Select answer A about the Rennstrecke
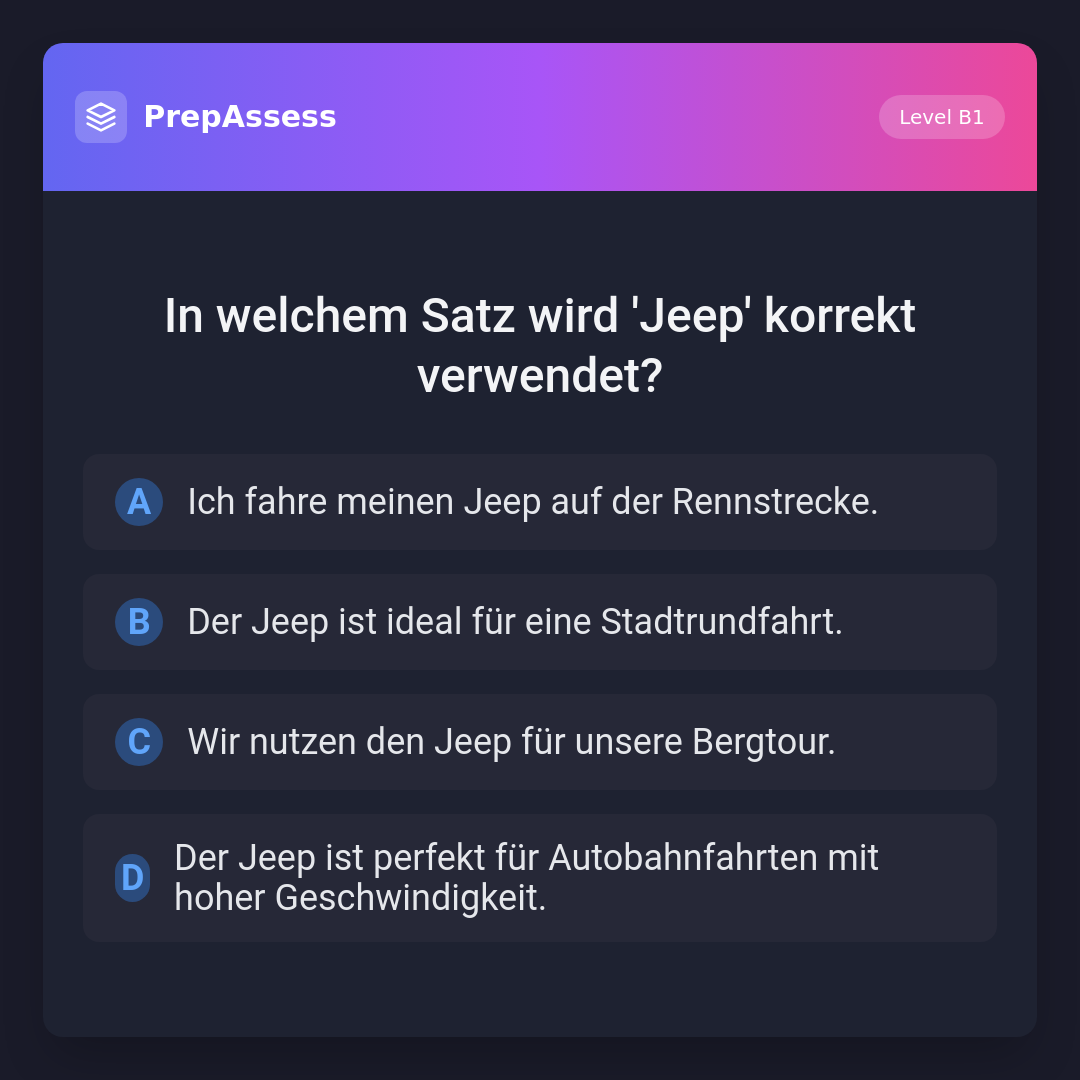 [539, 502]
